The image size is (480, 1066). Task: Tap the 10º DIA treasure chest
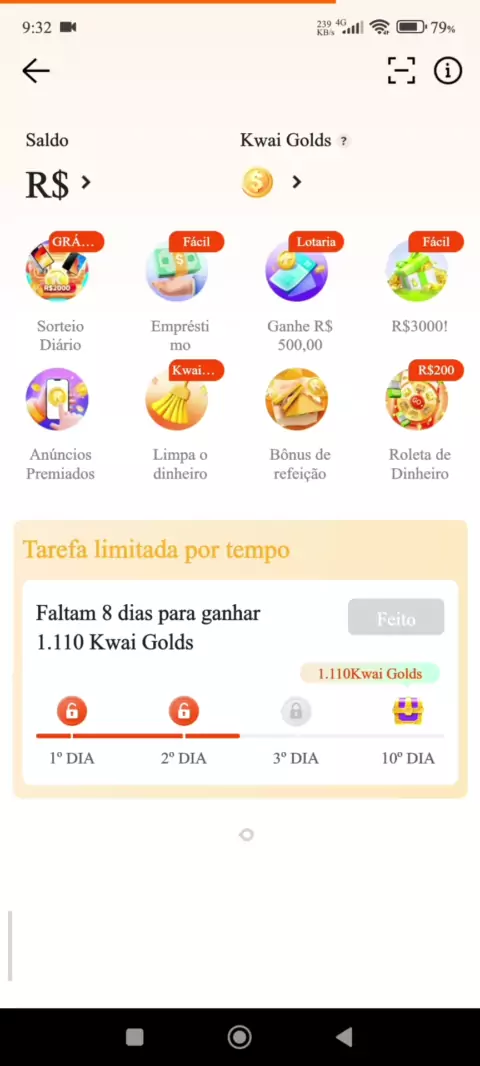pyautogui.click(x=408, y=711)
